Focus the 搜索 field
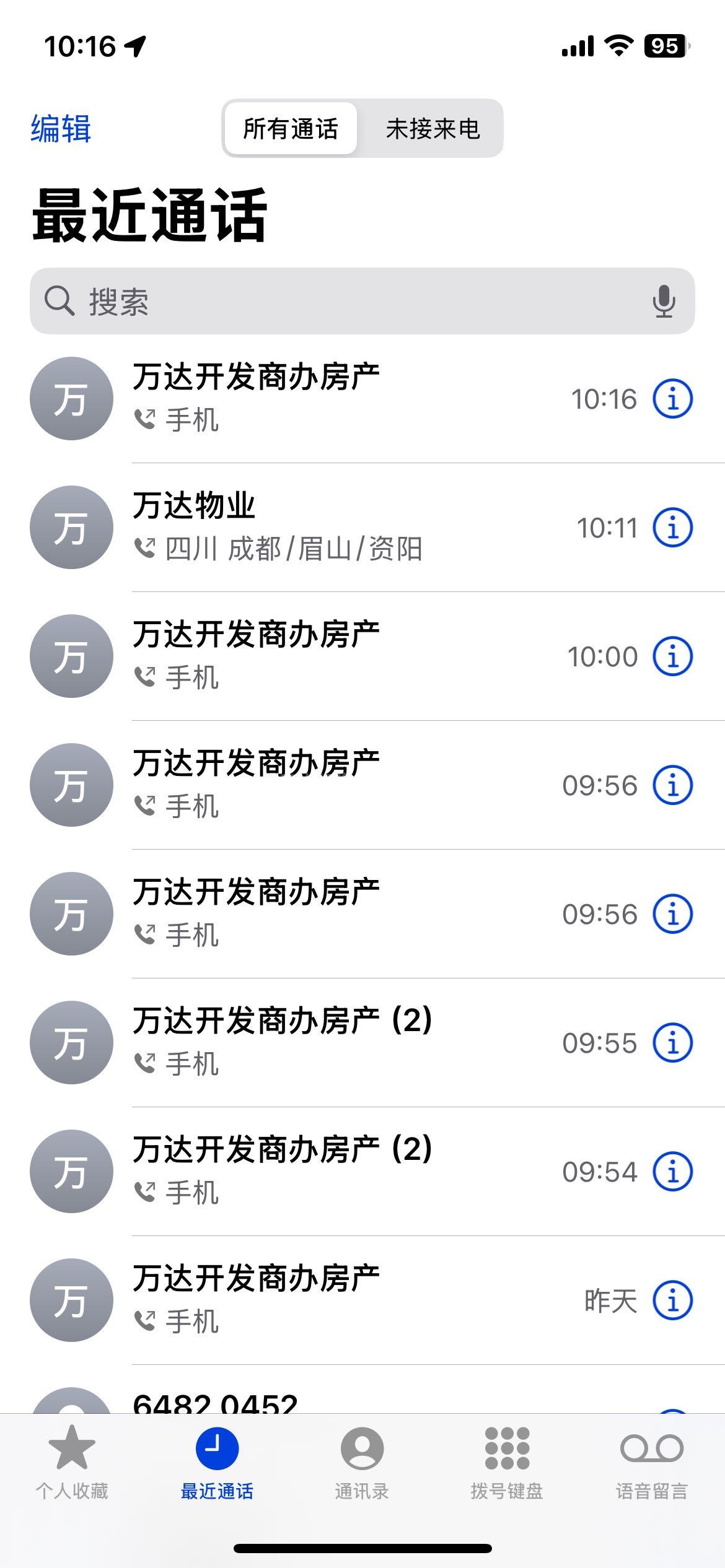 pyautogui.click(x=347, y=302)
